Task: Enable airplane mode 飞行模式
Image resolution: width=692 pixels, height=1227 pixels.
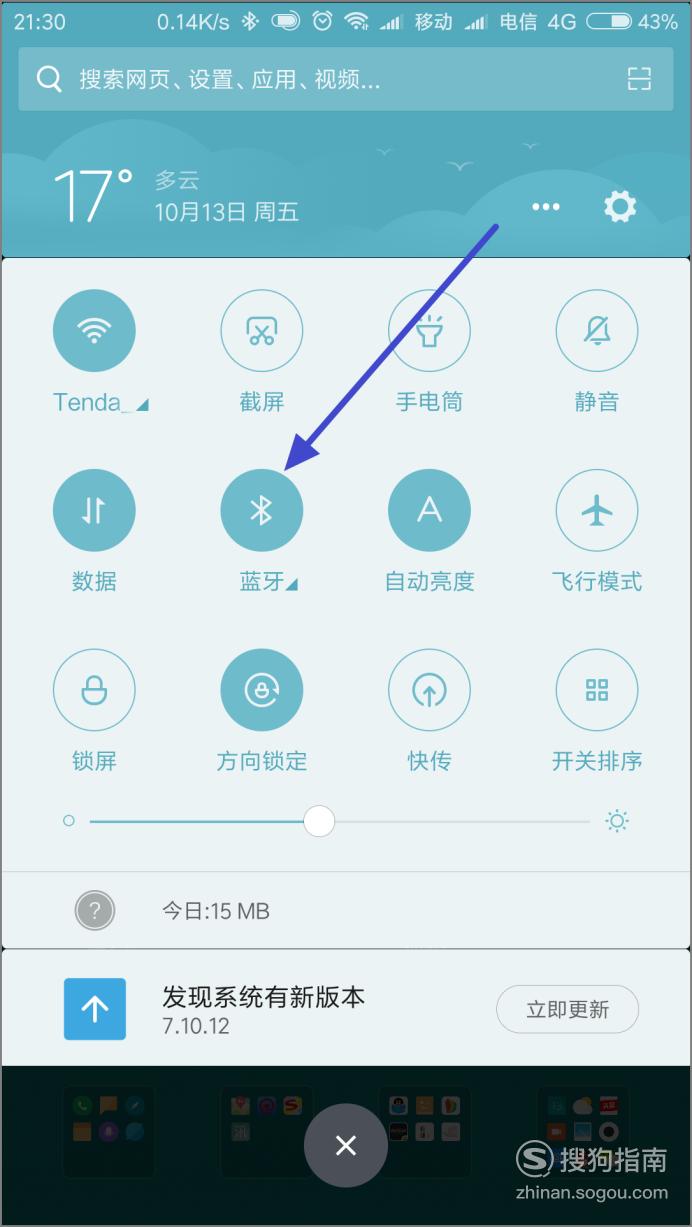Action: [x=597, y=511]
